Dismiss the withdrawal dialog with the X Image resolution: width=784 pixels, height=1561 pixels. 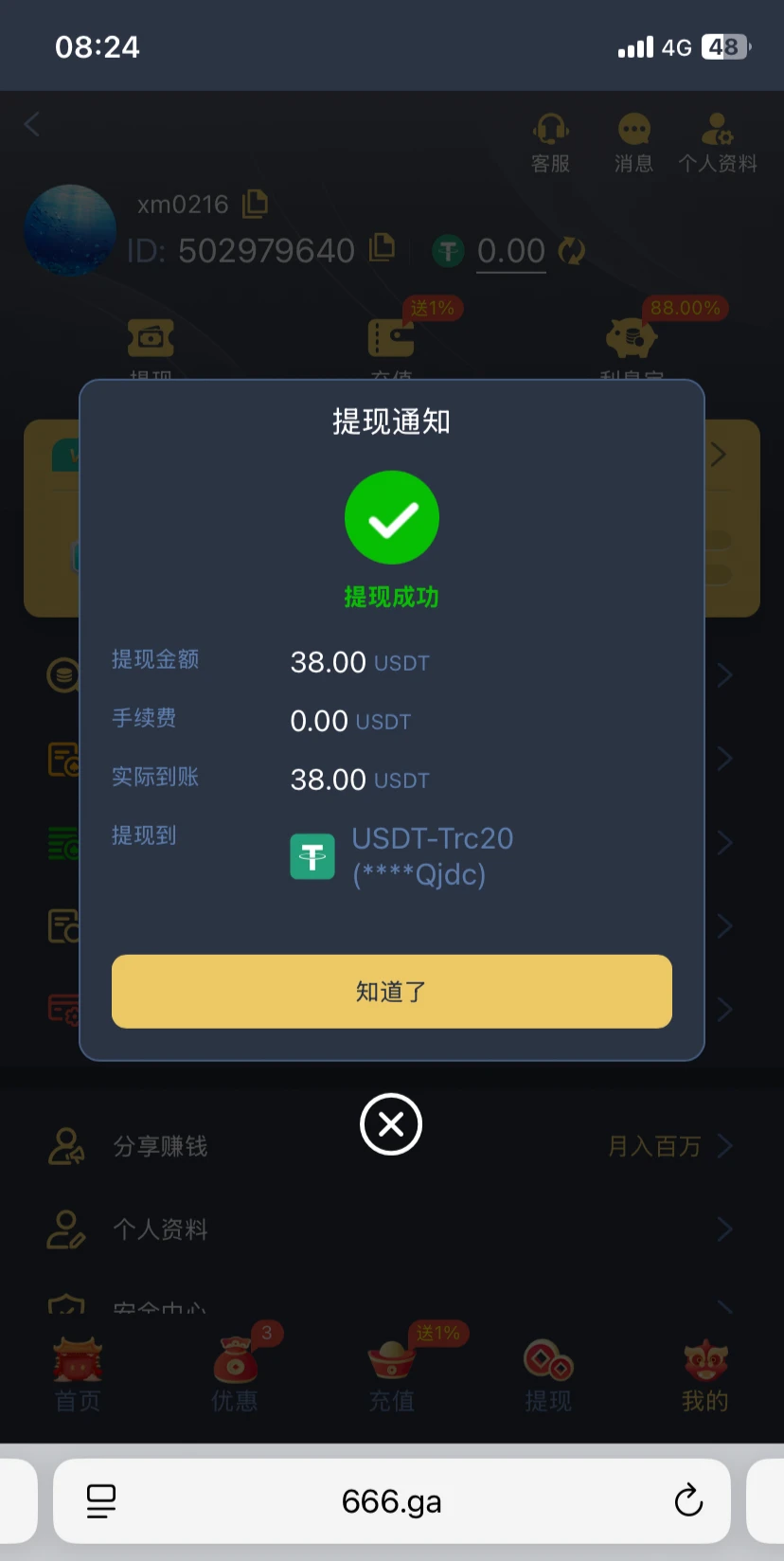tap(391, 1124)
